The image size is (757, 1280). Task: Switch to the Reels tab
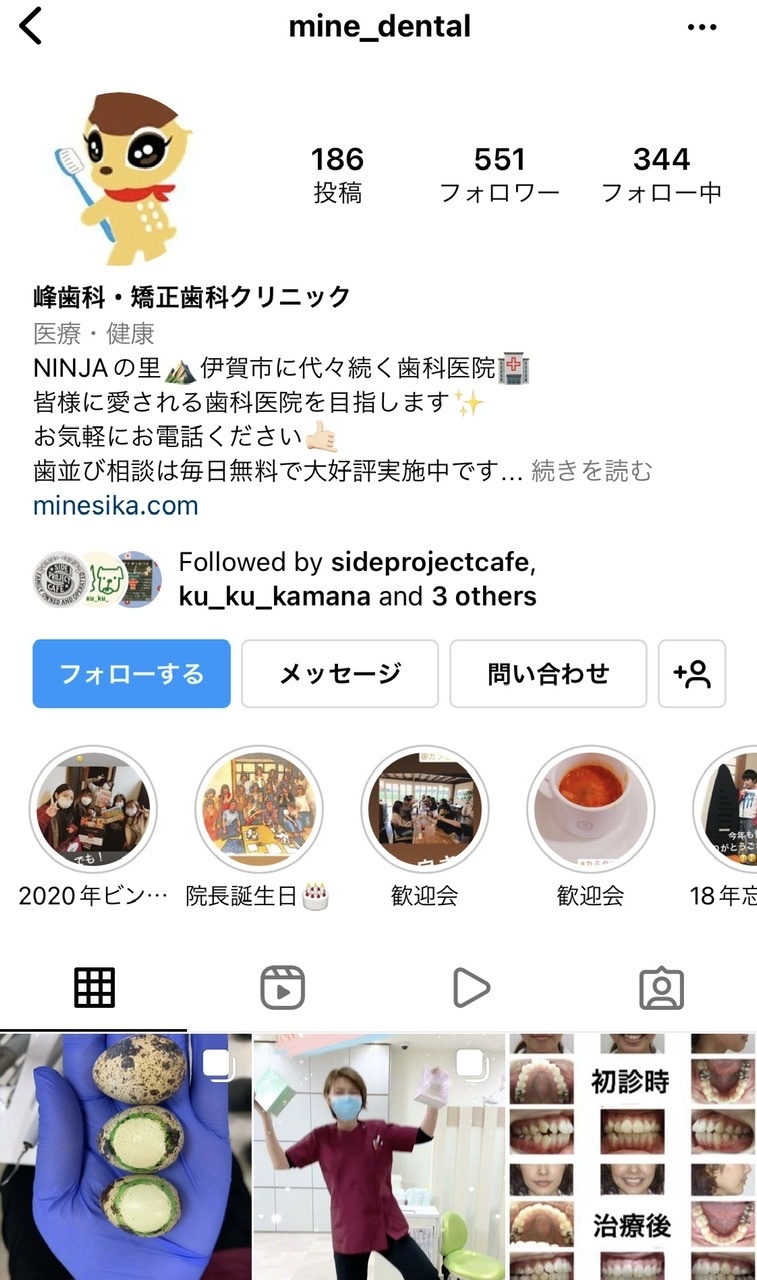[283, 989]
